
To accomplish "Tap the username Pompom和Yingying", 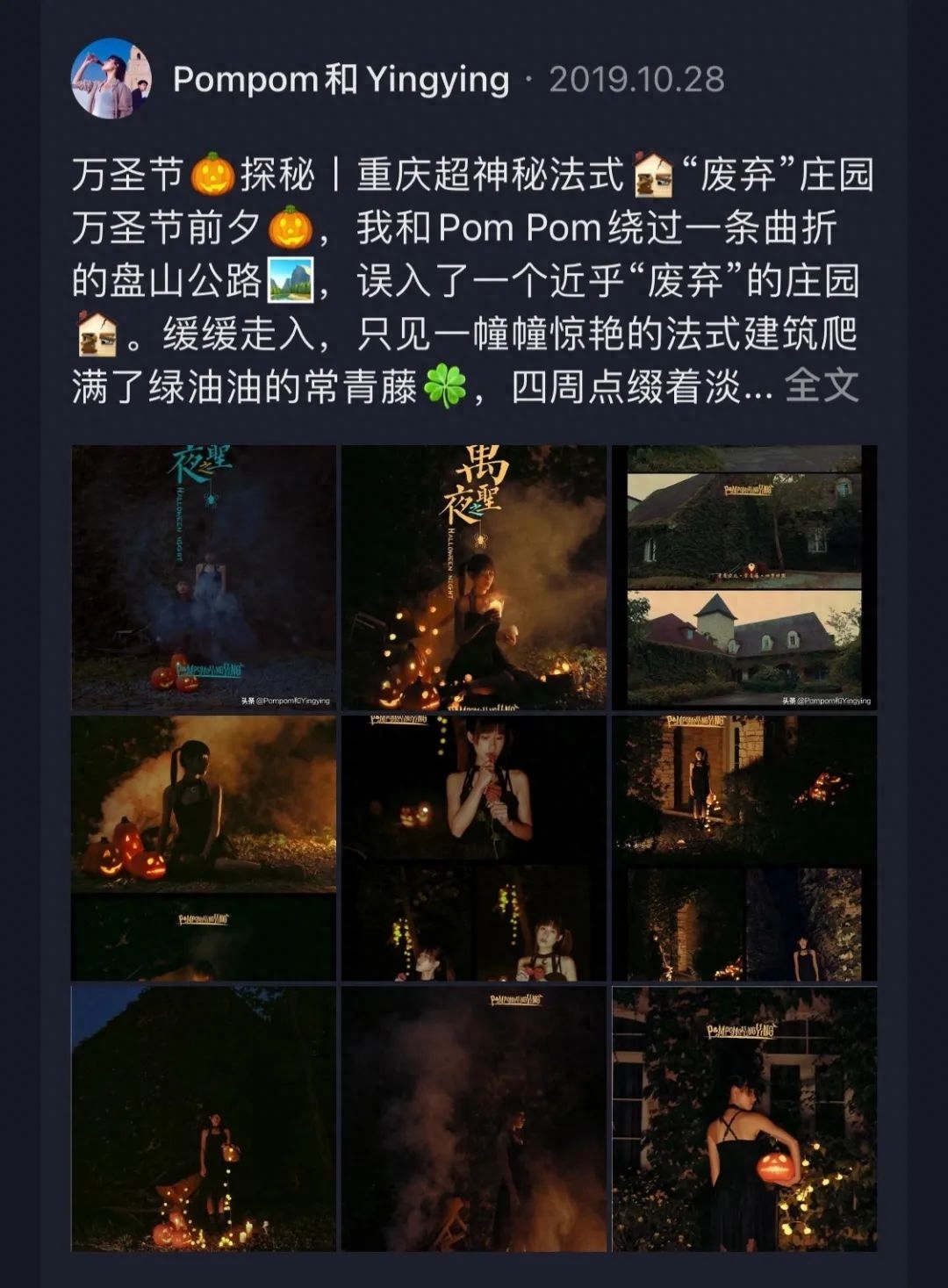I will [341, 80].
